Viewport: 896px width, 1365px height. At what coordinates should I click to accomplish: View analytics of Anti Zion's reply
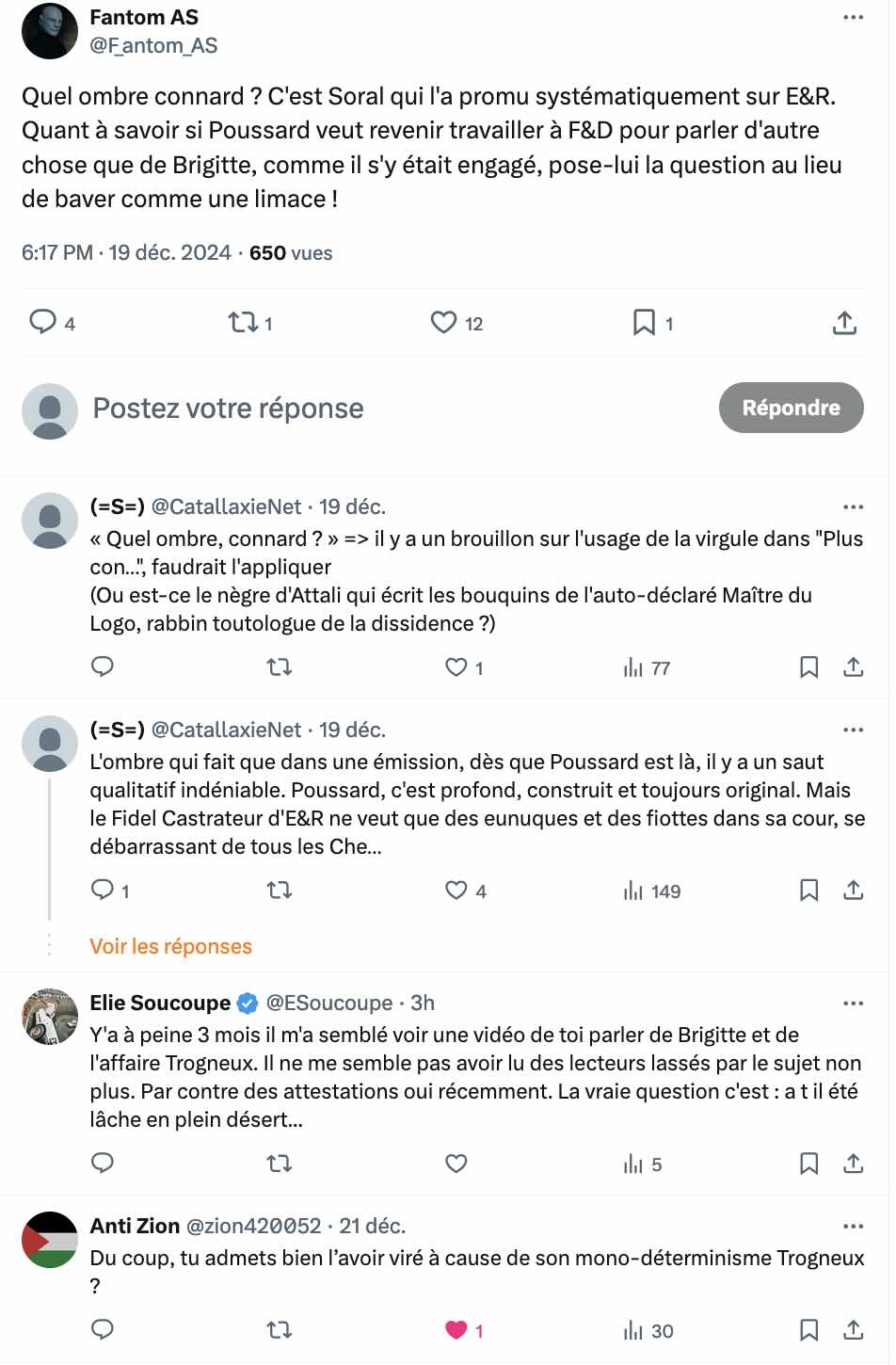coord(648,1330)
